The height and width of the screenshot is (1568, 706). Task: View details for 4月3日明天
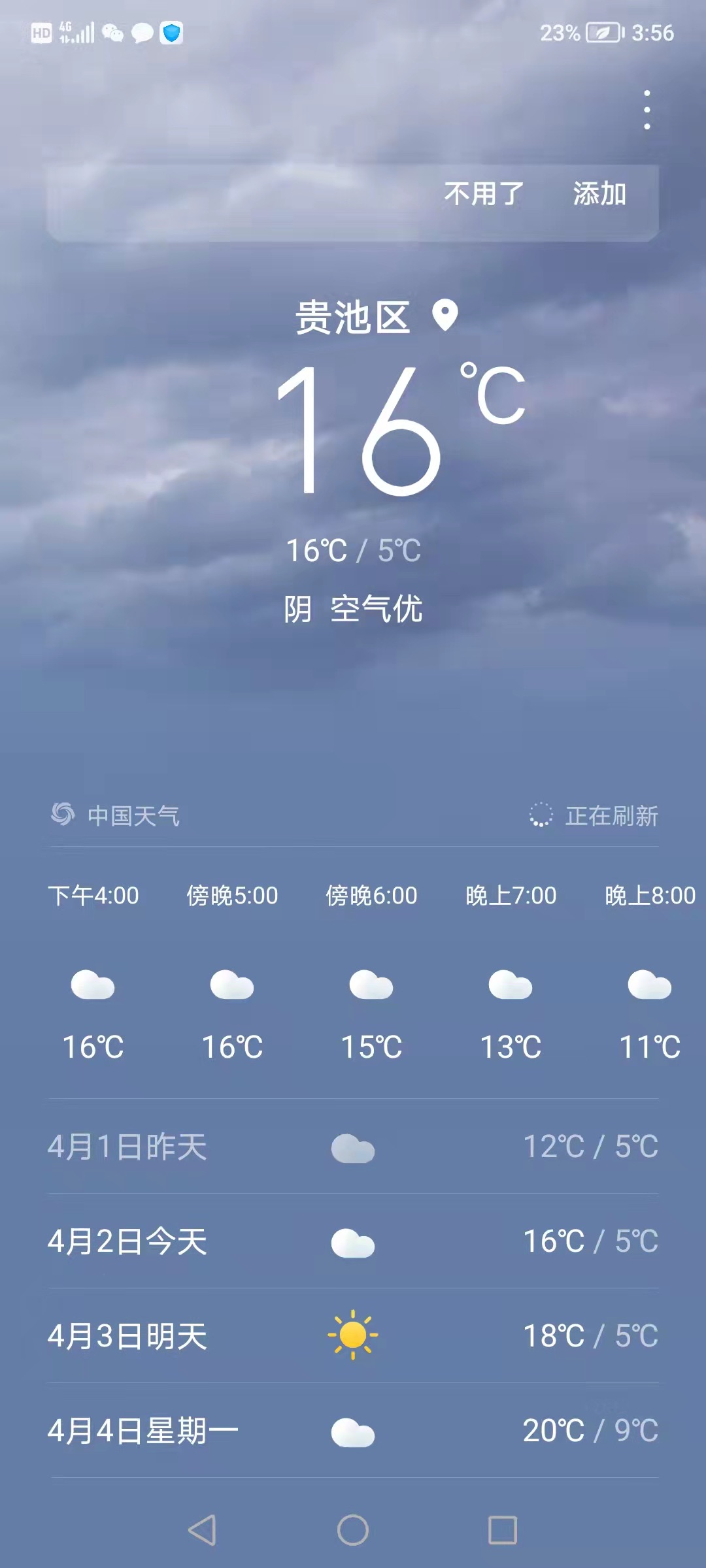[353, 1336]
